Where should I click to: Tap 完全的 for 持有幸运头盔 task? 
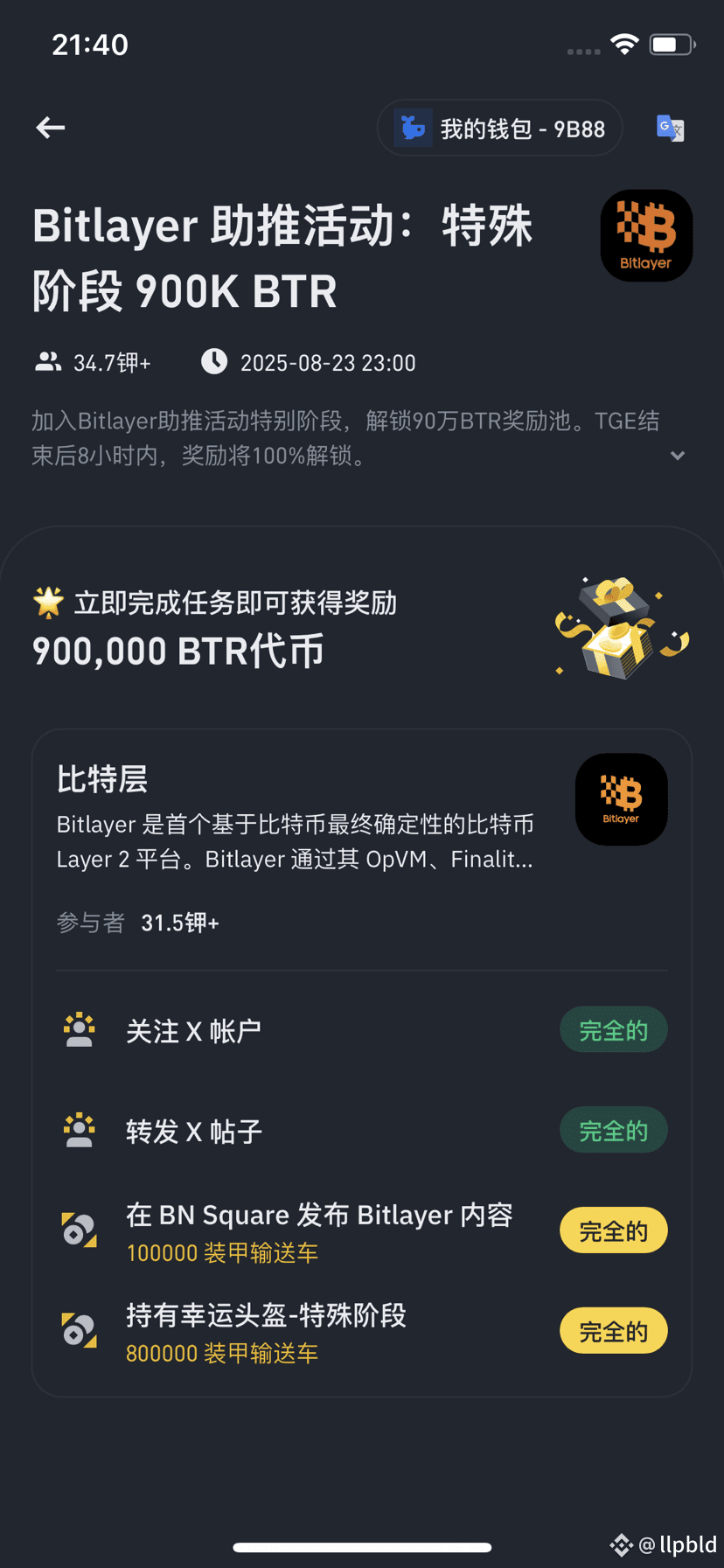click(x=613, y=1331)
